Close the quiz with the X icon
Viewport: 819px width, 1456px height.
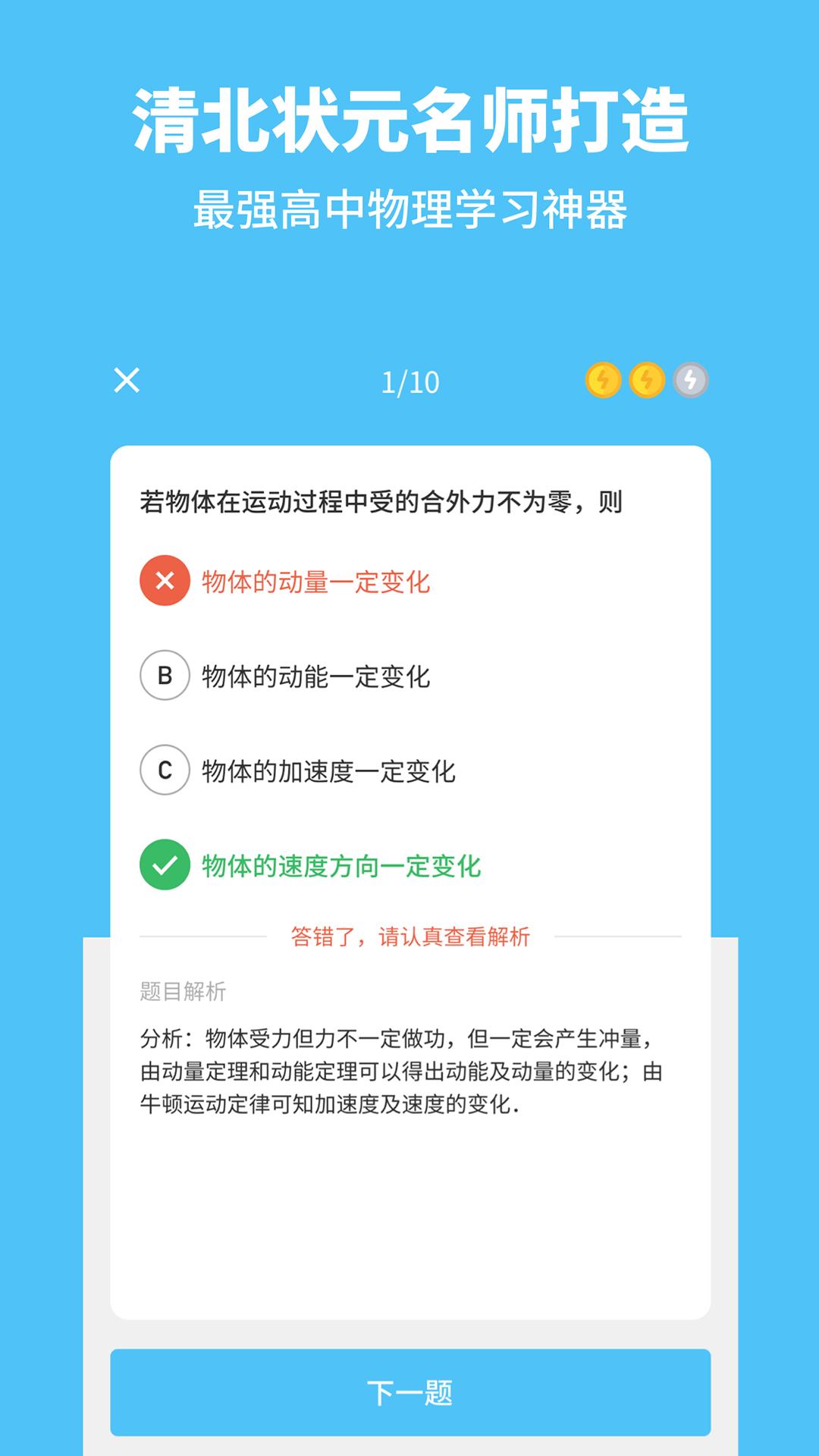[x=126, y=381]
